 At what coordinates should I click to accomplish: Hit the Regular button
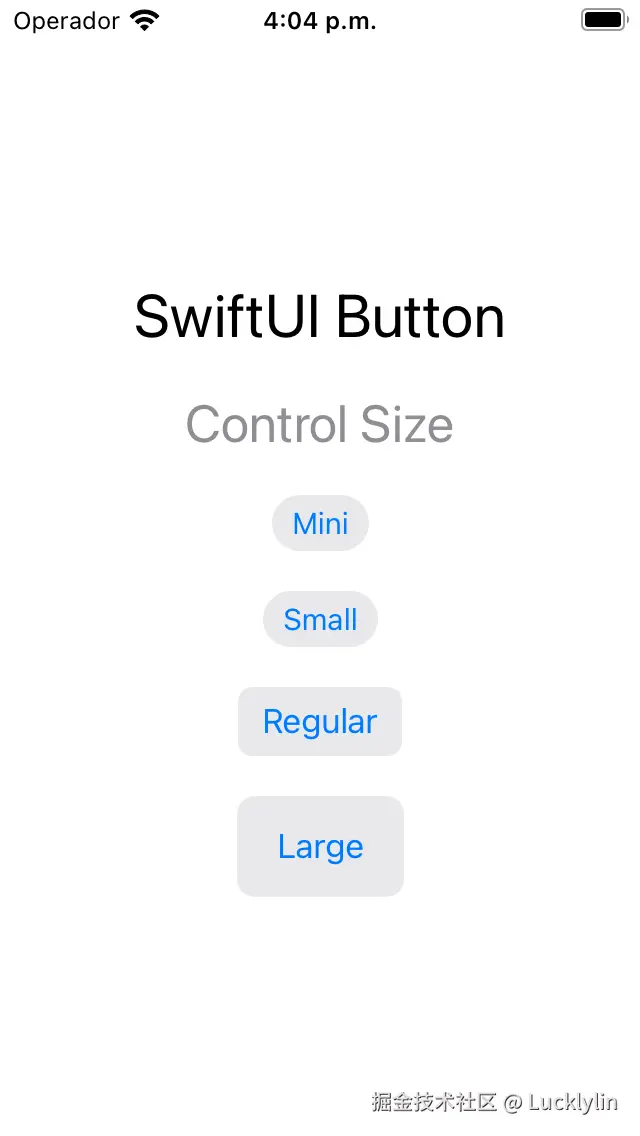tap(320, 721)
